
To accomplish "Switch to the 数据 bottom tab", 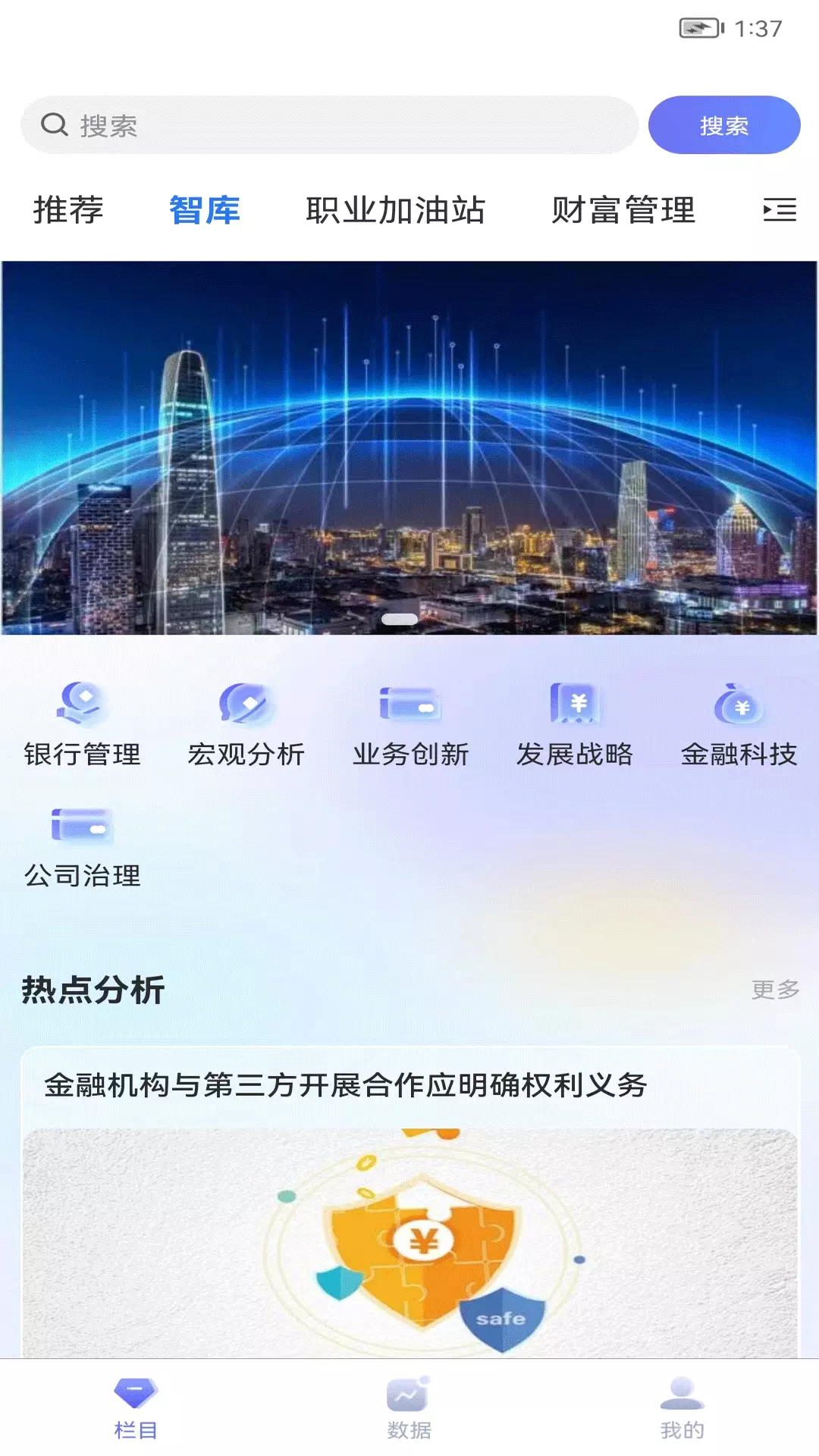I will pos(409,1409).
